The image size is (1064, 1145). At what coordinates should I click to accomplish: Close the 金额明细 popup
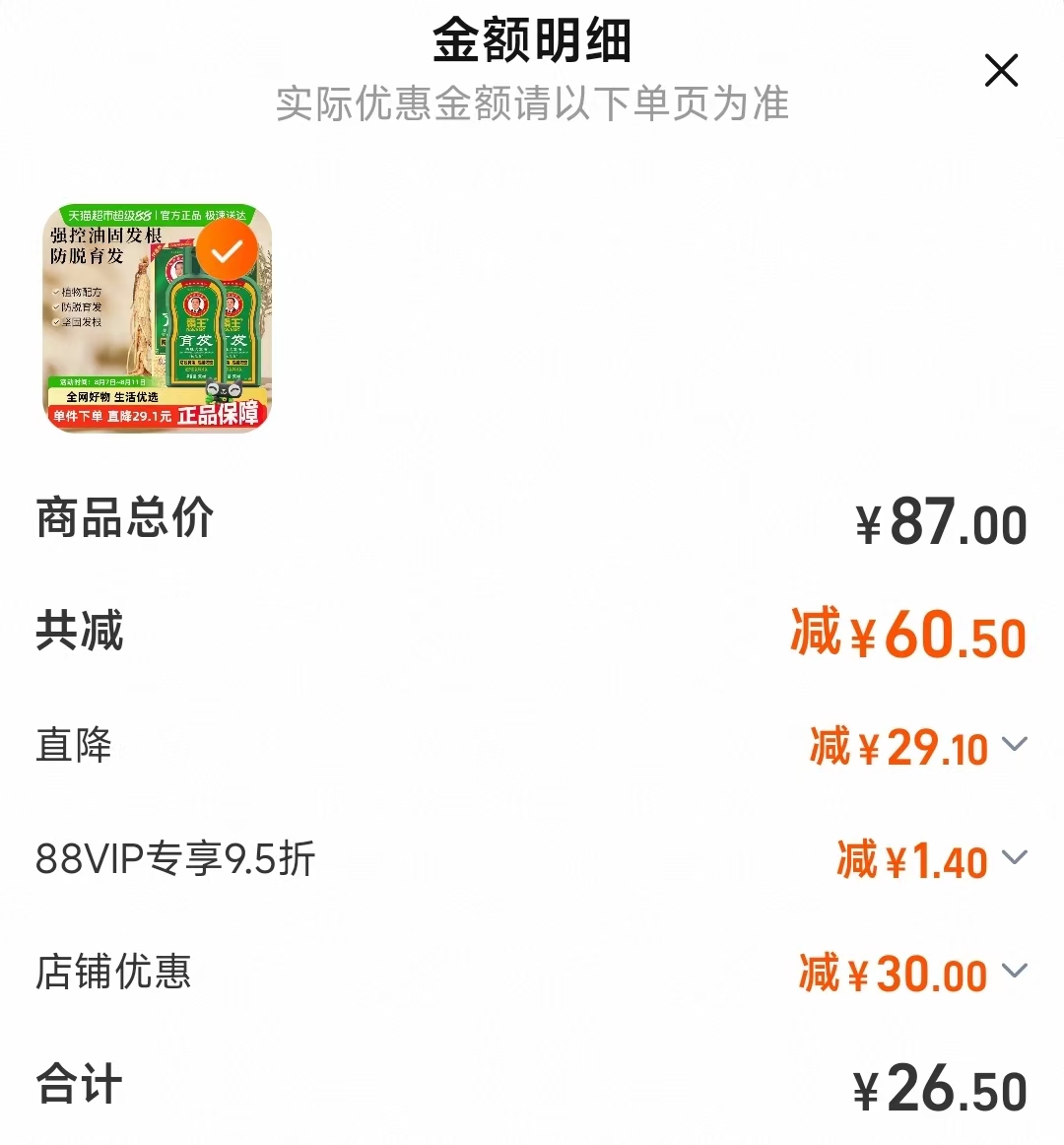(x=1002, y=70)
